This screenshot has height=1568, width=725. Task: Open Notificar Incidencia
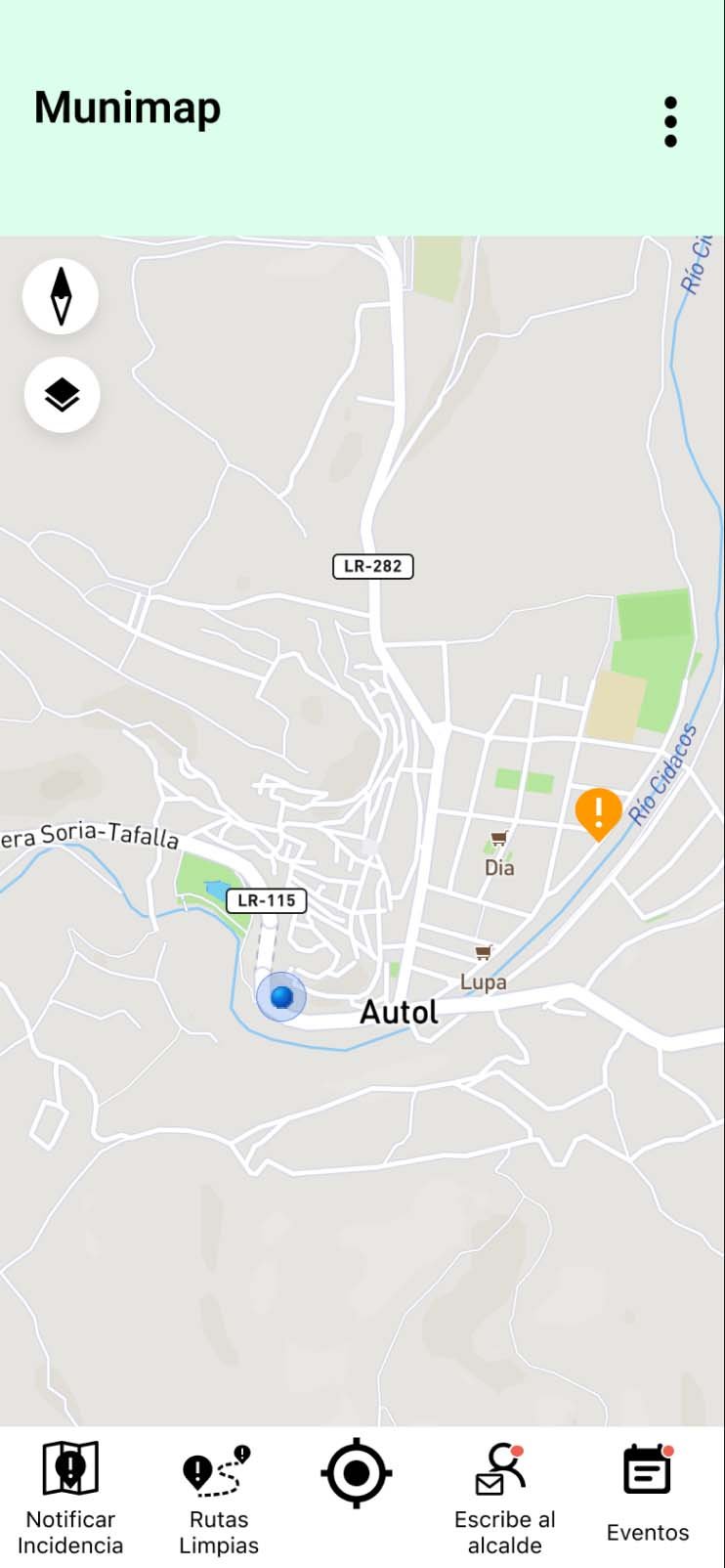[x=70, y=1498]
